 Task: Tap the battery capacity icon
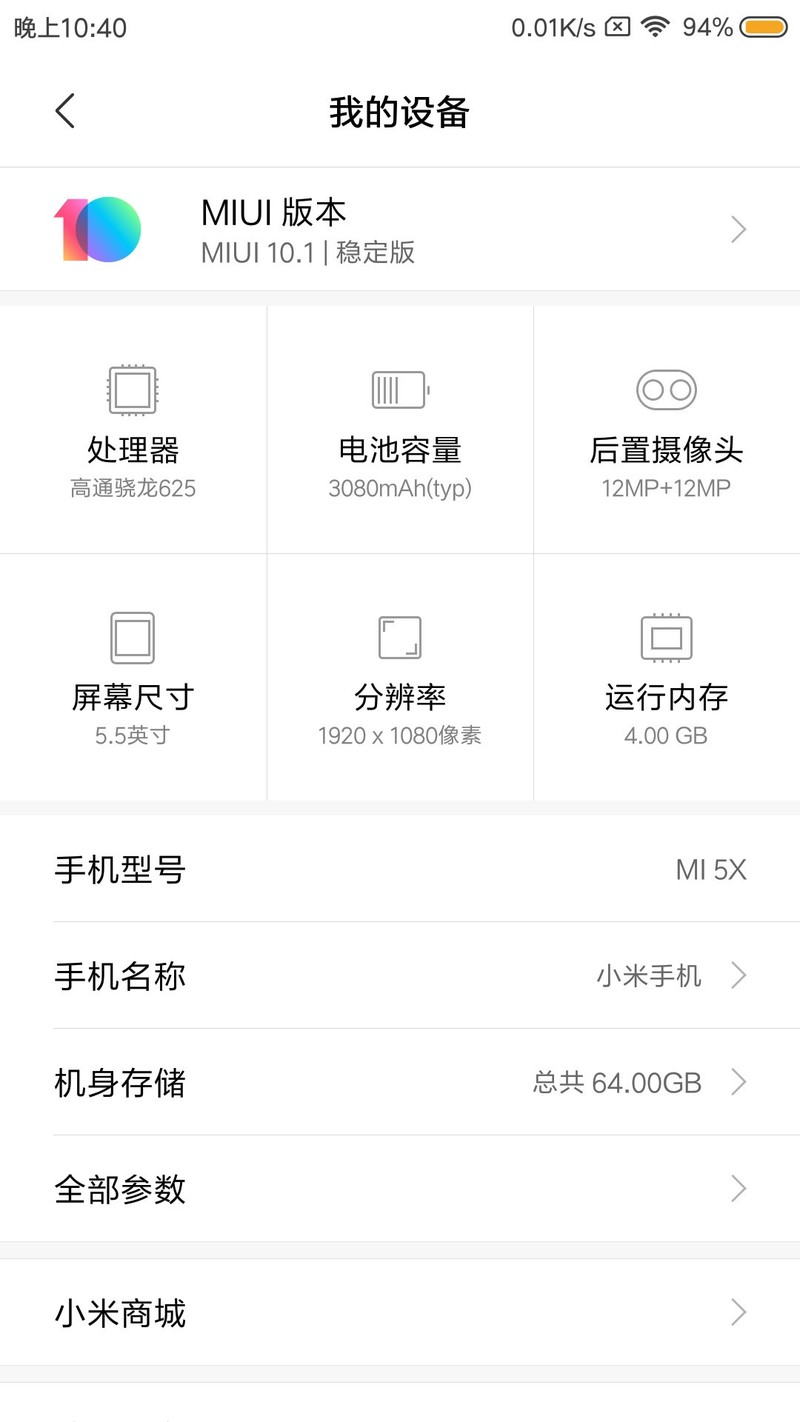[x=399, y=389]
